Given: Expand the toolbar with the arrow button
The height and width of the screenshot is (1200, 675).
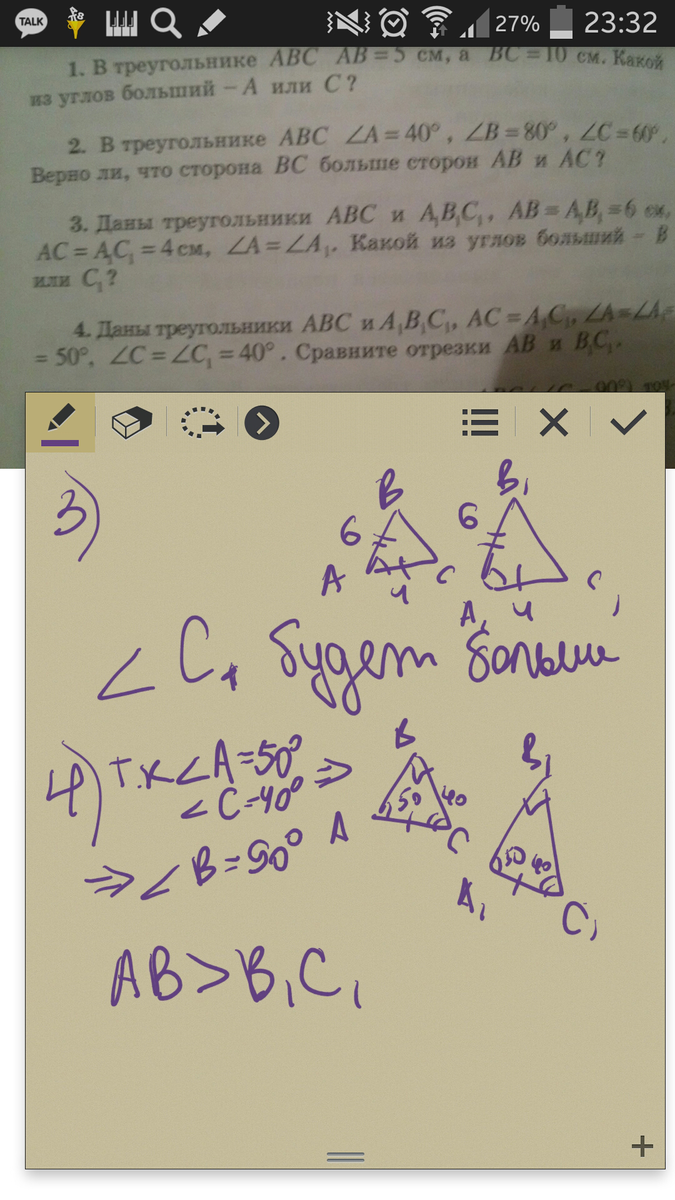Looking at the screenshot, I should pos(262,423).
